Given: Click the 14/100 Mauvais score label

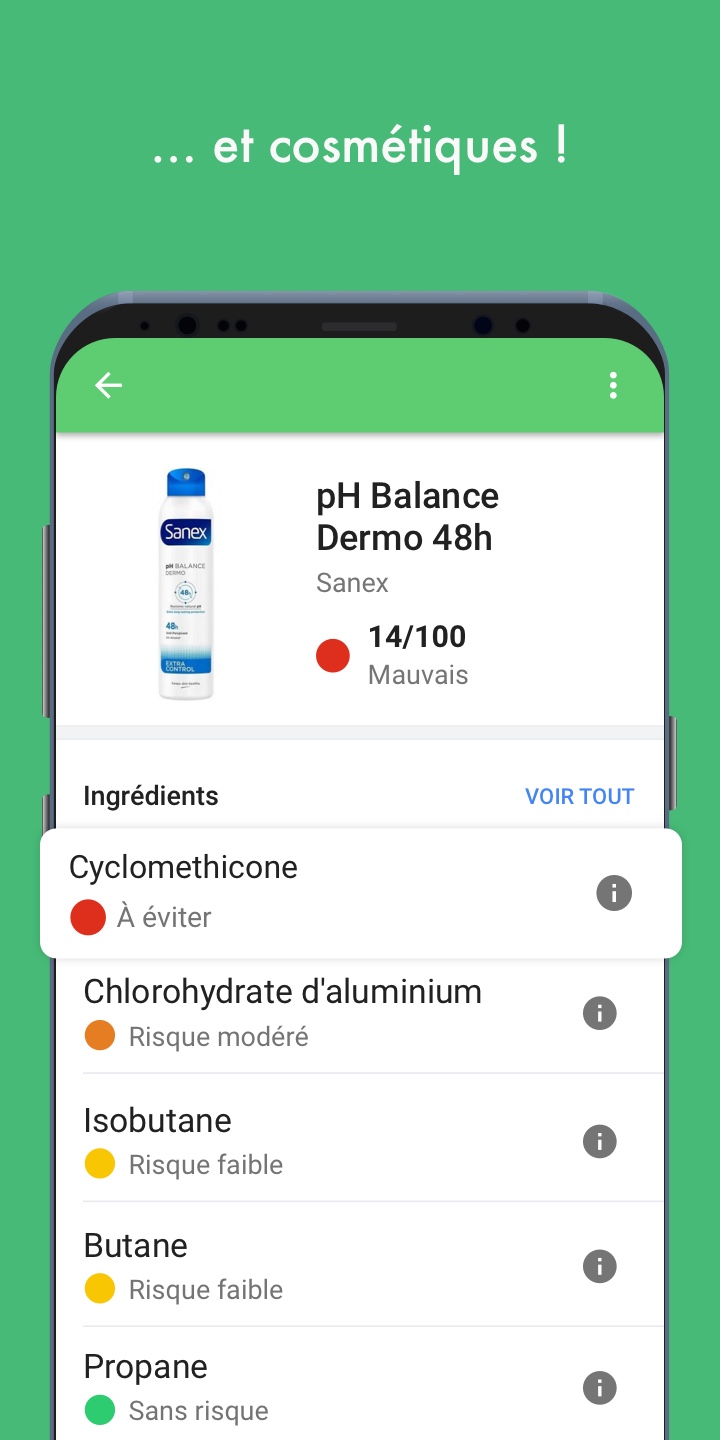Looking at the screenshot, I should pos(417,654).
